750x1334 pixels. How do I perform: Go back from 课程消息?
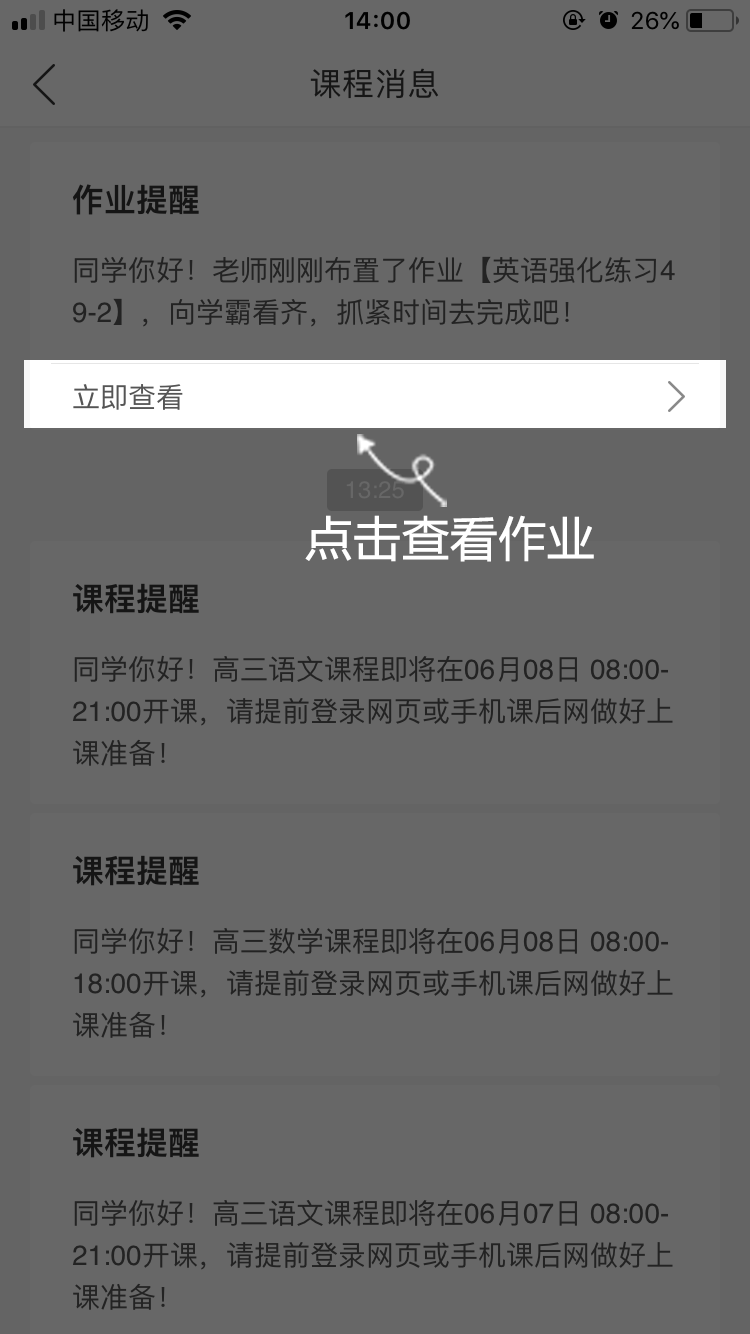(x=44, y=84)
